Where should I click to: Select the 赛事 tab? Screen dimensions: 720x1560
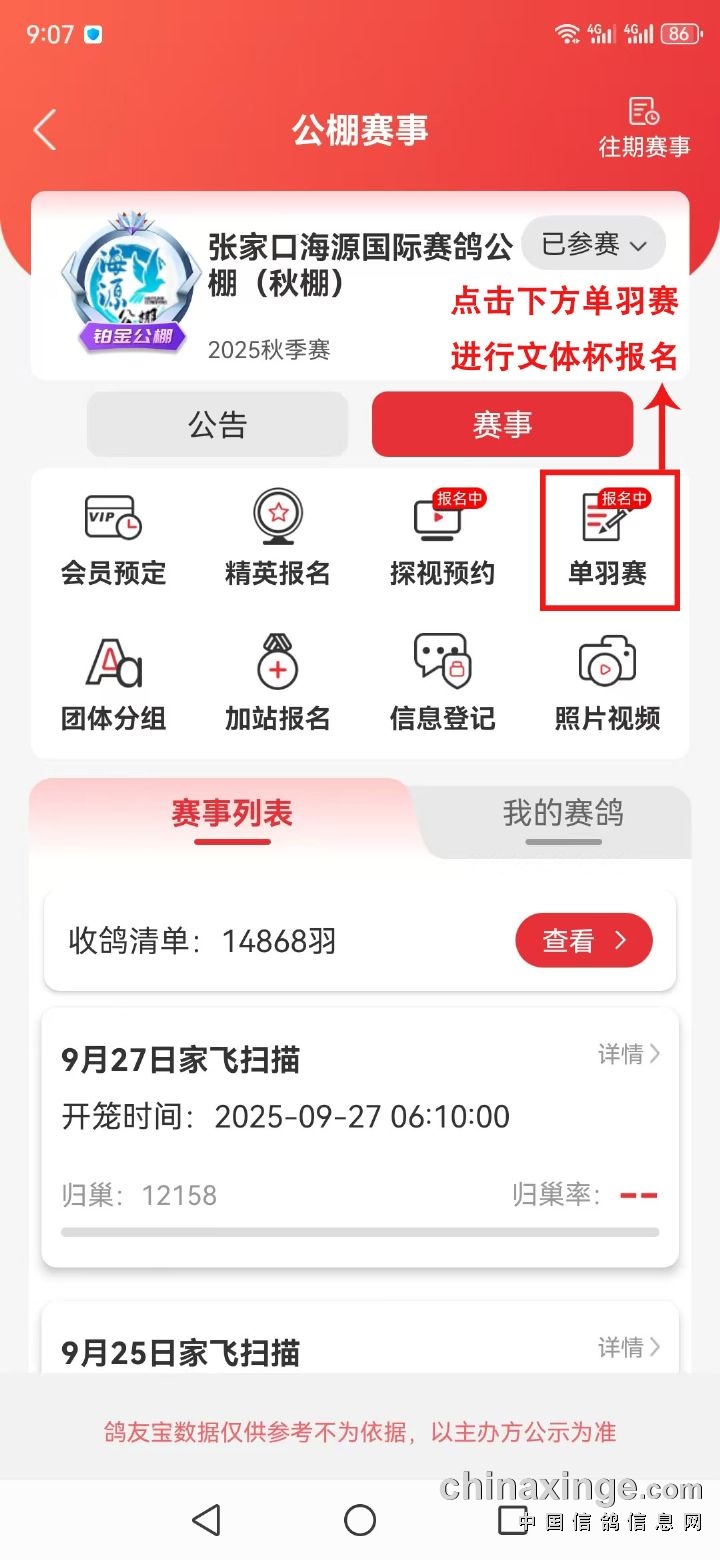(x=502, y=425)
